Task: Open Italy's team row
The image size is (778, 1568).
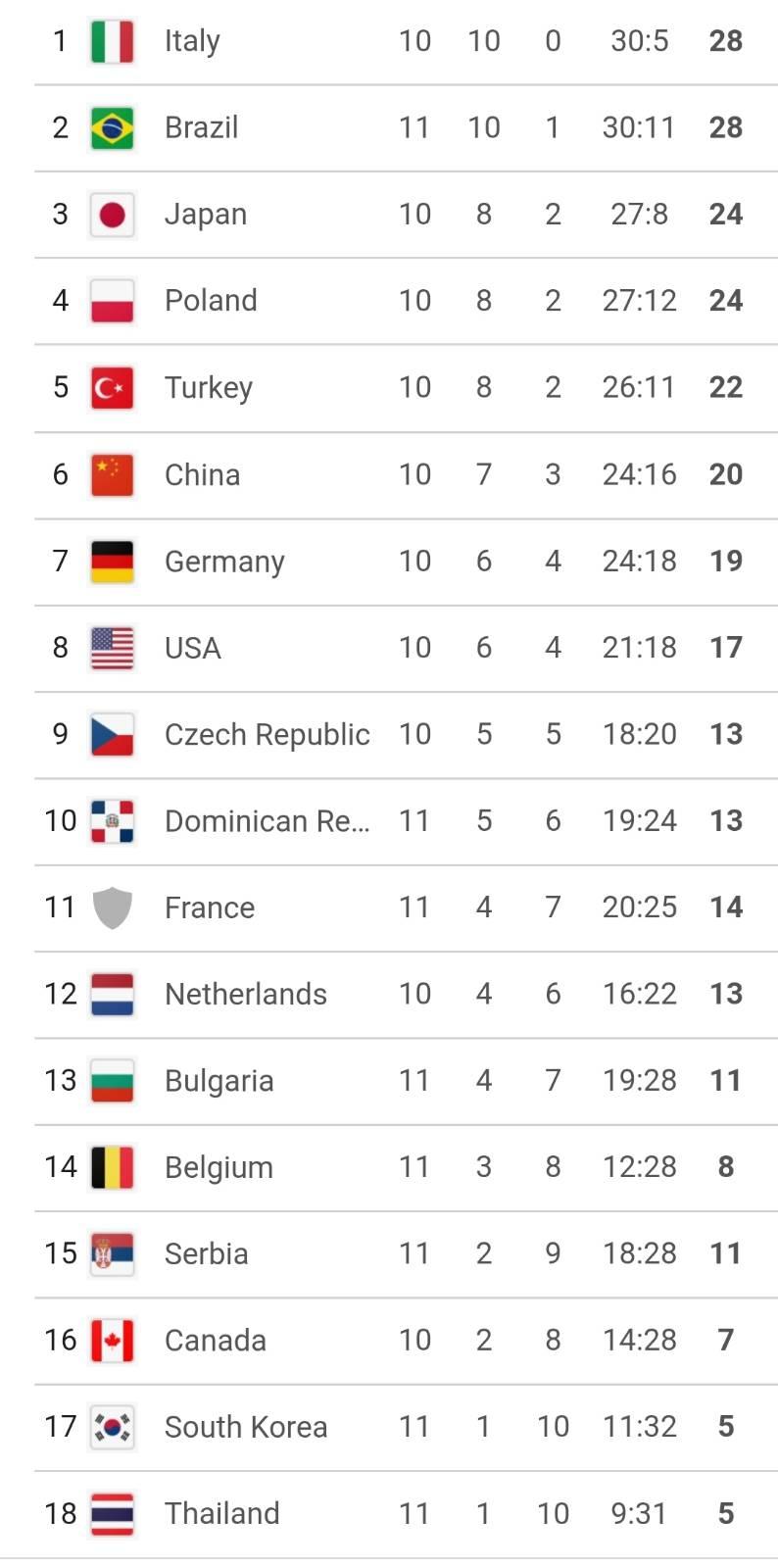Action: (406, 41)
